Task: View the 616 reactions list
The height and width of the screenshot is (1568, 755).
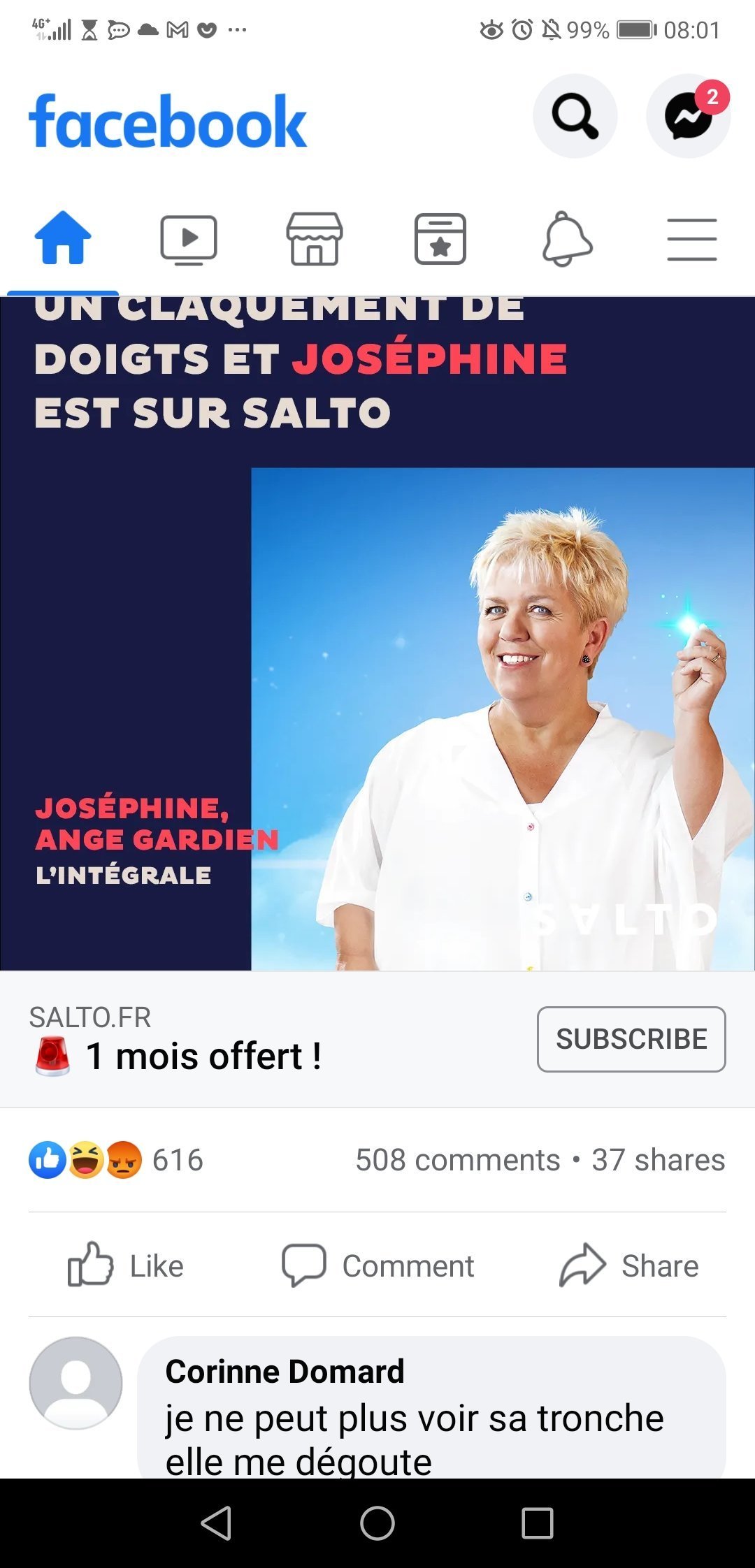Action: click(x=116, y=1160)
